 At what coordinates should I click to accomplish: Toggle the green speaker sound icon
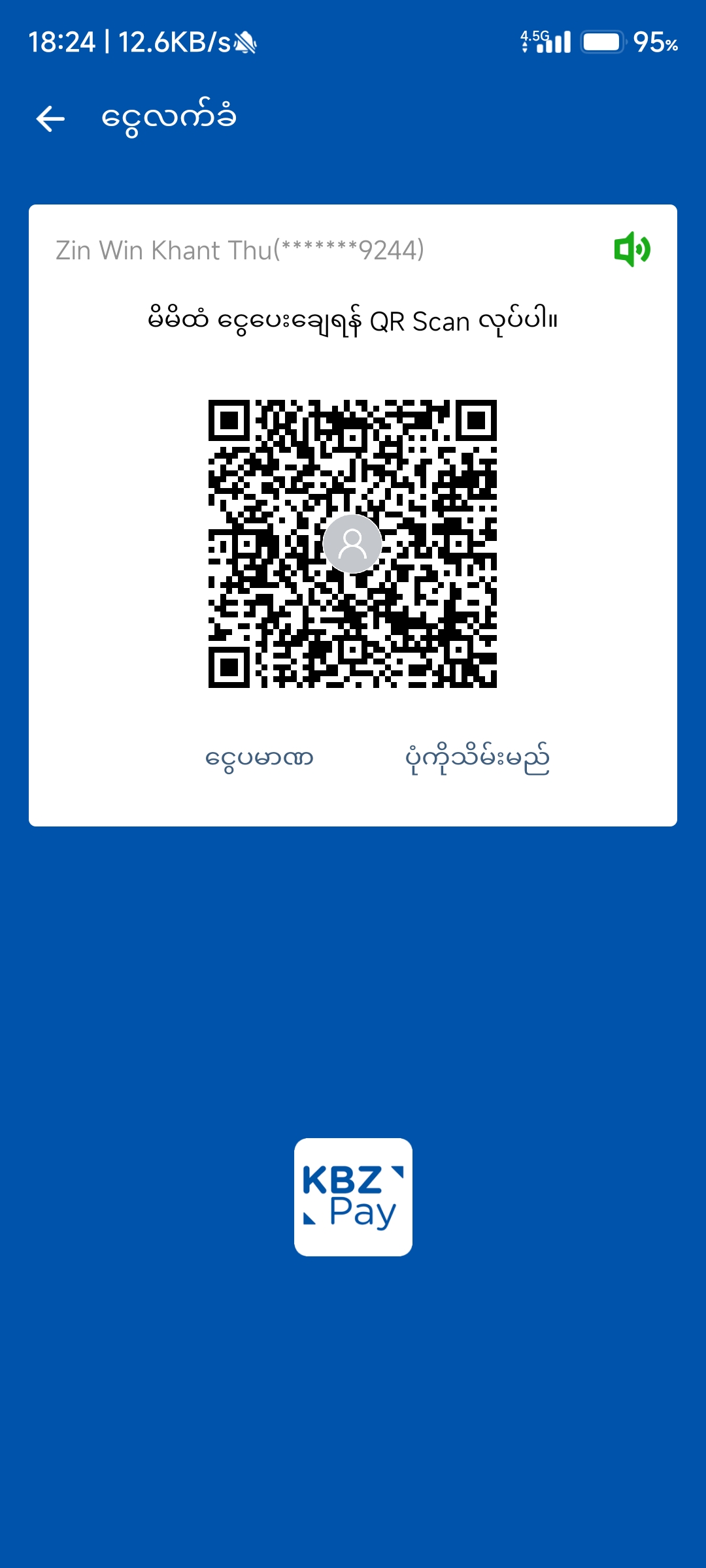(x=631, y=250)
